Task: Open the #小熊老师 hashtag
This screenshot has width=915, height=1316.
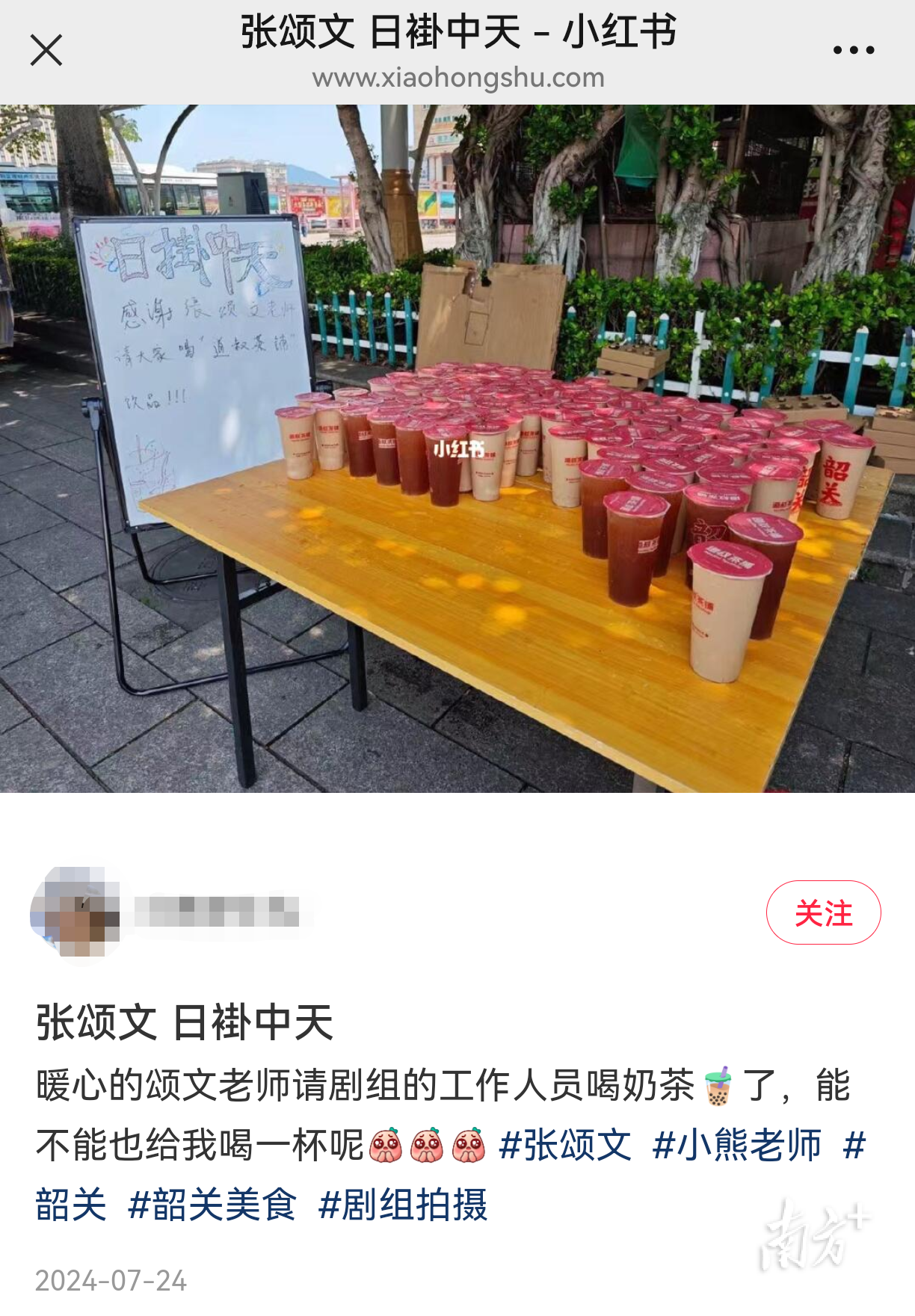Action: tap(737, 1146)
